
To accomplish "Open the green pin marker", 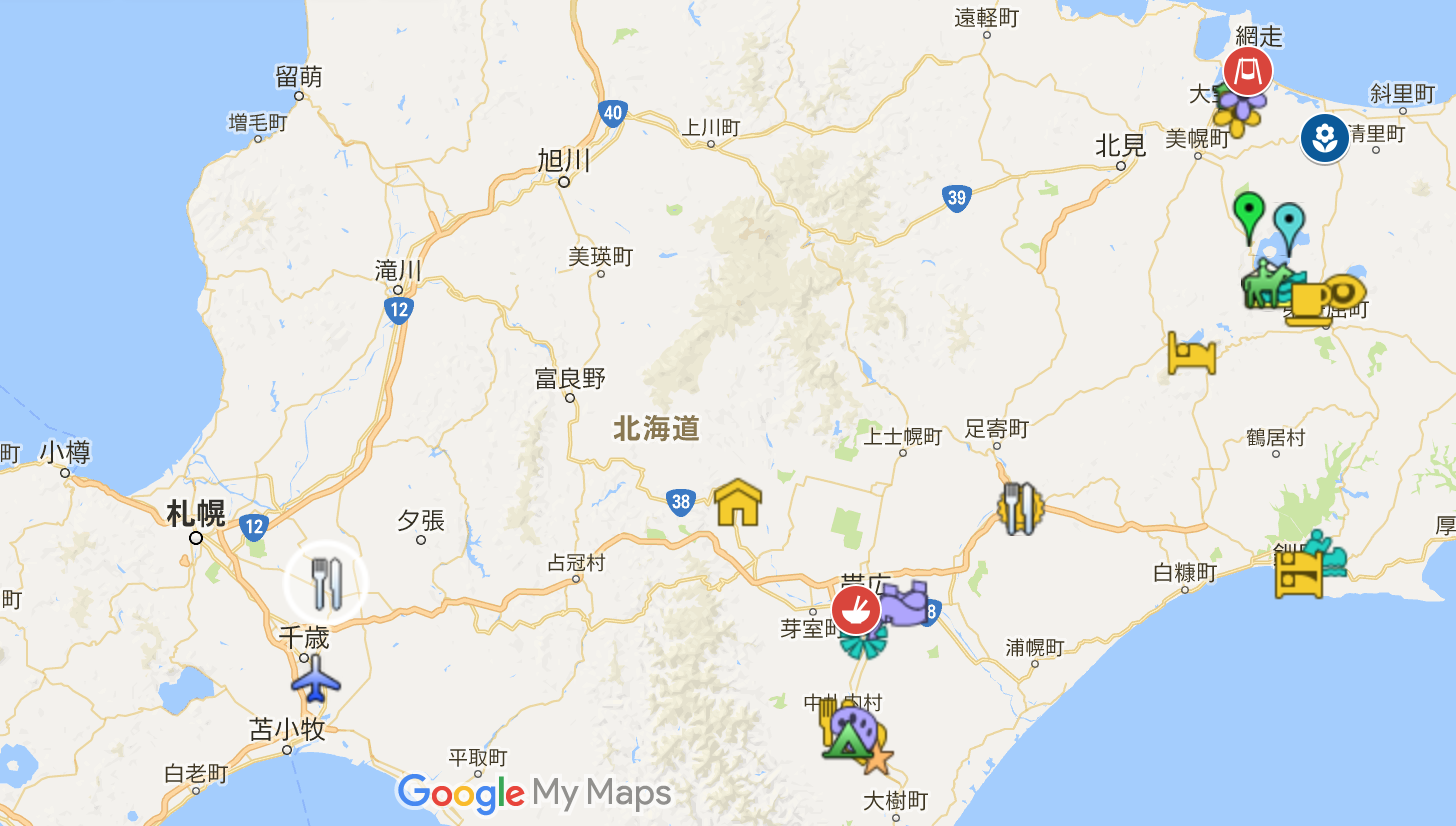I will point(1248,214).
